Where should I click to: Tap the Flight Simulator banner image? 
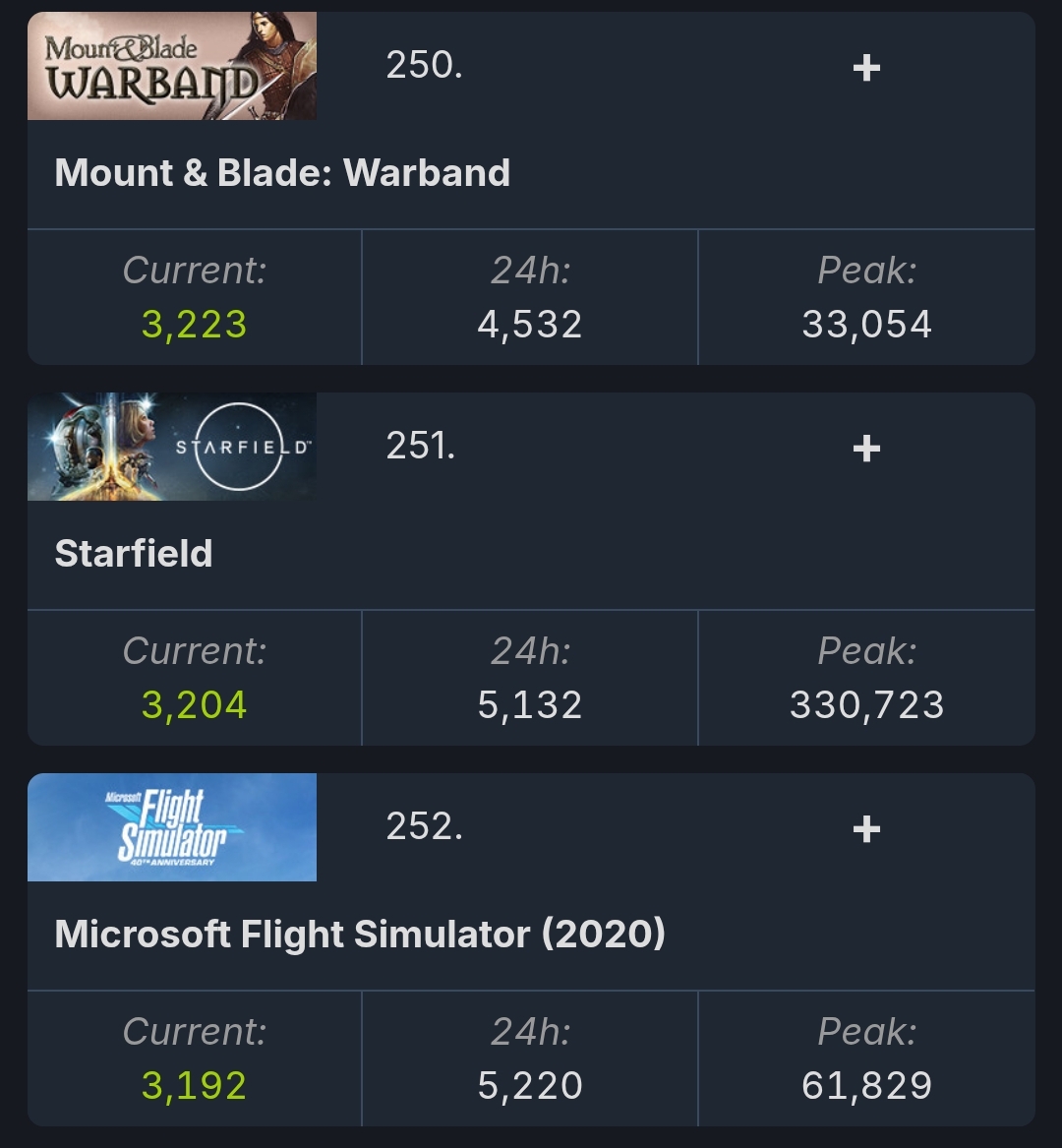tap(172, 827)
